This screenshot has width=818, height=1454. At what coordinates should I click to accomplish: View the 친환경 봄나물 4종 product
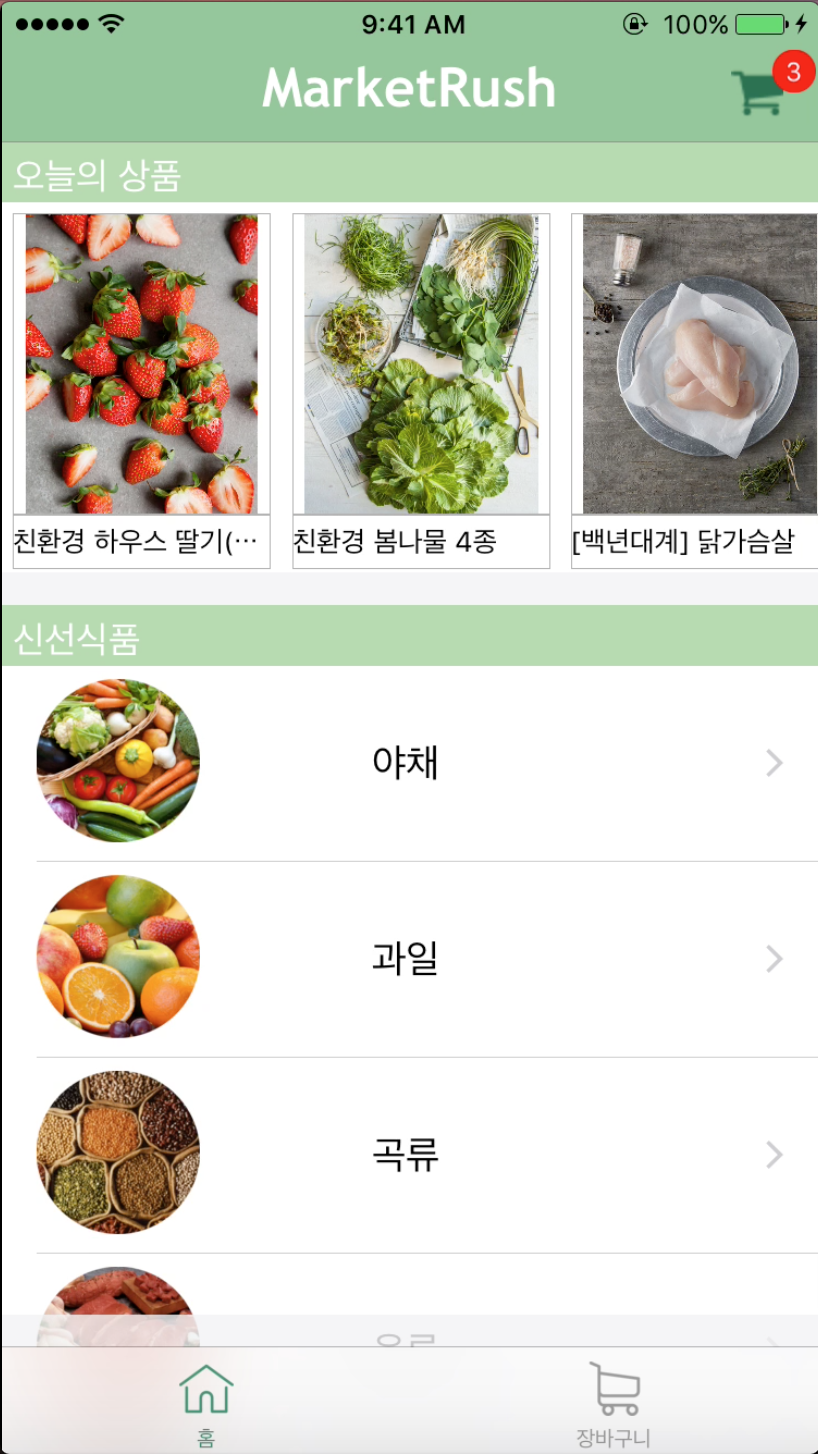click(421, 390)
